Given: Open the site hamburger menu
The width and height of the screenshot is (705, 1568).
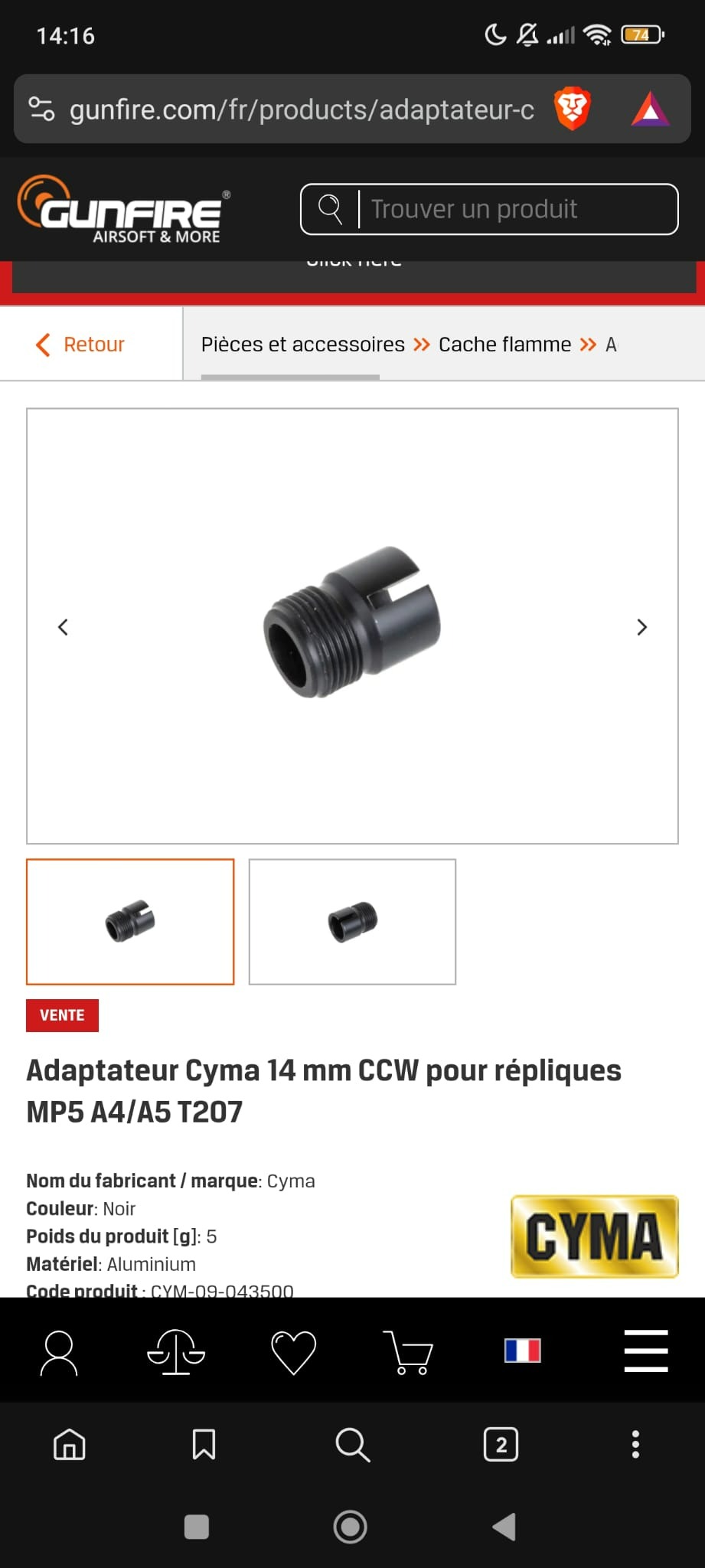Looking at the screenshot, I should point(646,1351).
